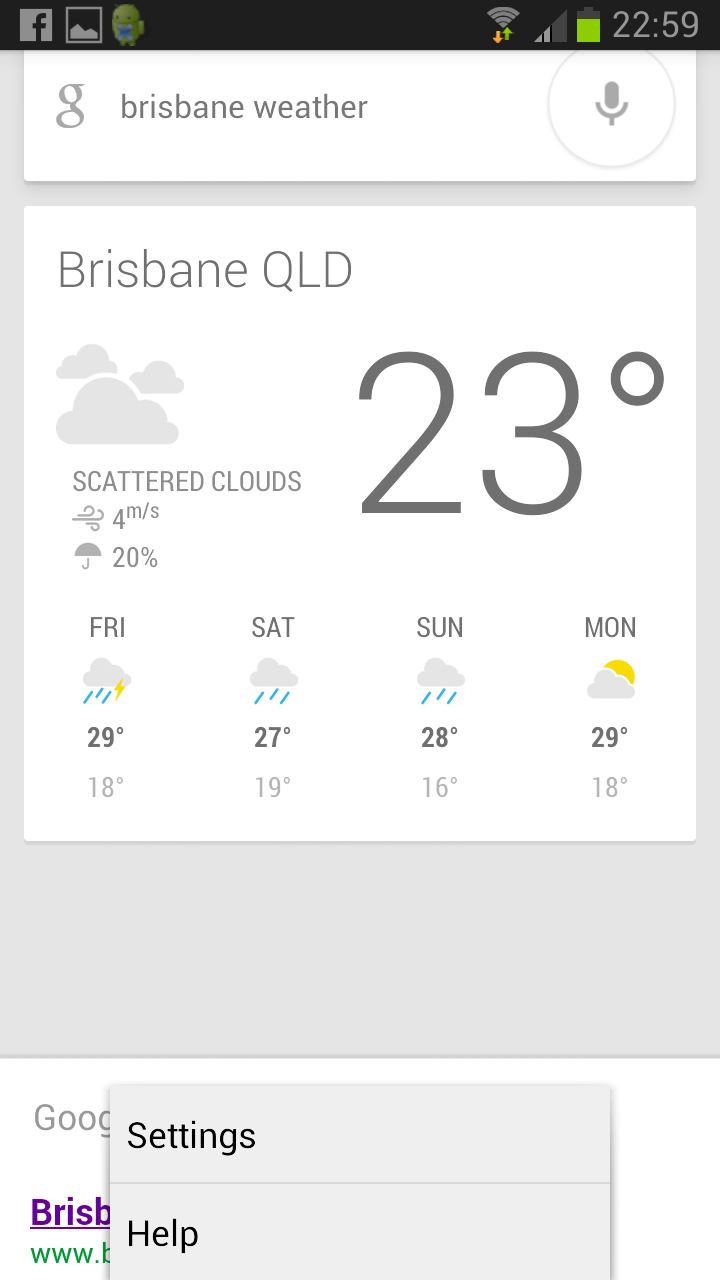Open the Brisbane QLD weather card
The image size is (720, 1280).
click(360, 524)
